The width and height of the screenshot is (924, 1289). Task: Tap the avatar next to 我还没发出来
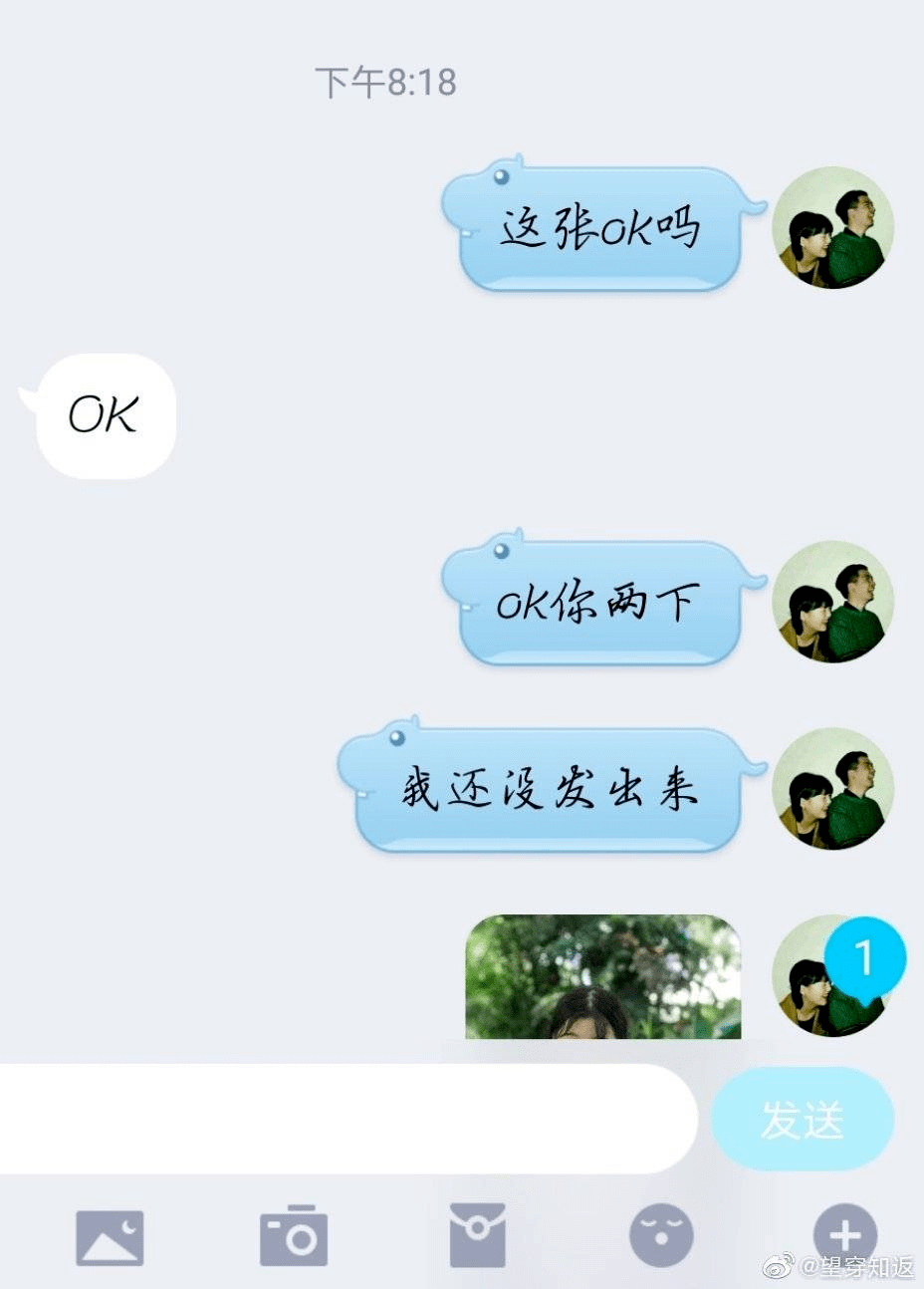pos(831,789)
